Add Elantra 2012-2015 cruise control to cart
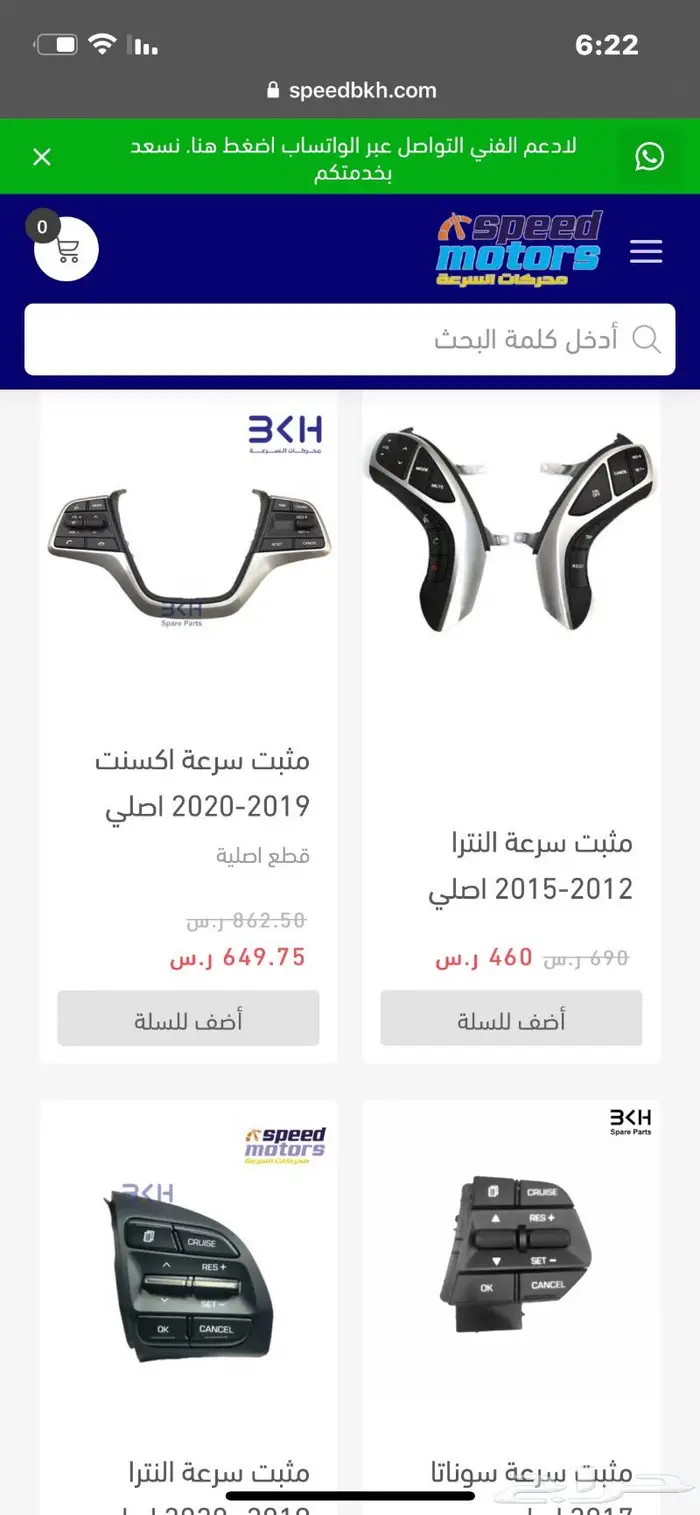The image size is (700, 1515). click(x=511, y=1019)
